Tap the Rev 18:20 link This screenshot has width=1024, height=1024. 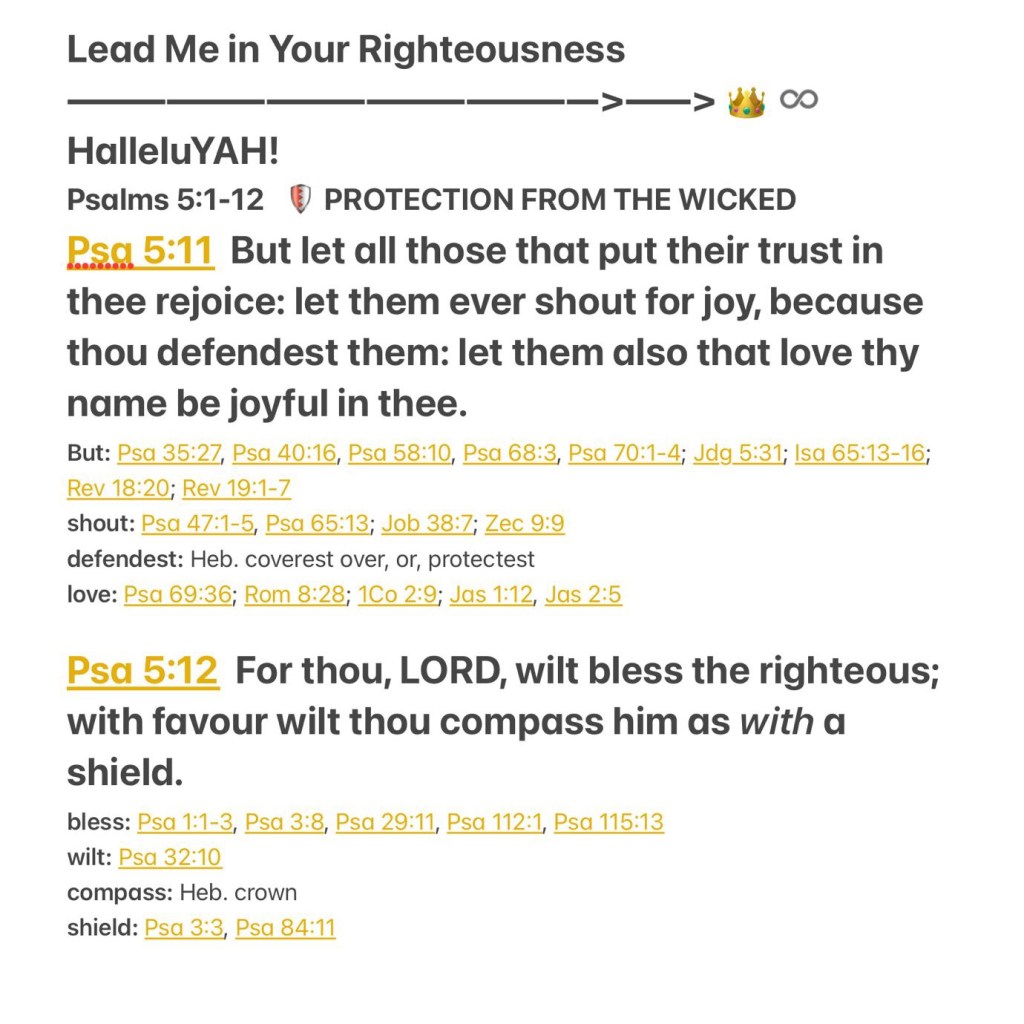(x=118, y=488)
